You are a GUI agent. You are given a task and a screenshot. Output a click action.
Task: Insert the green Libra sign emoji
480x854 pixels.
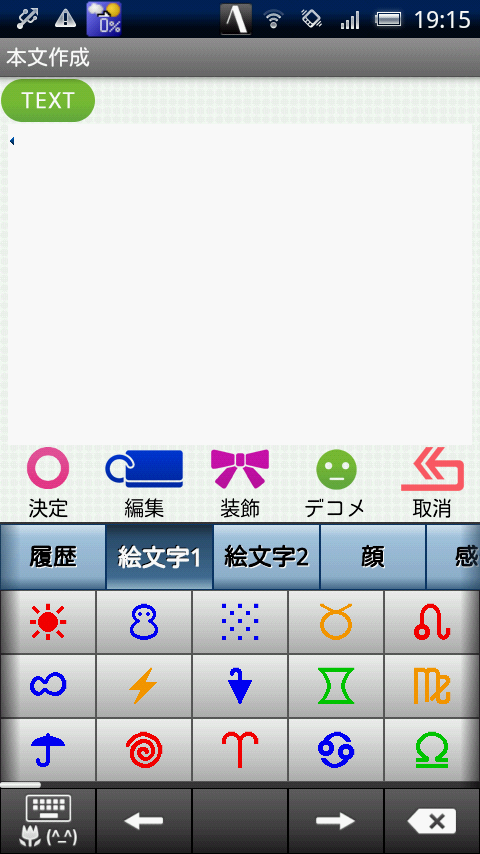pyautogui.click(x=432, y=749)
